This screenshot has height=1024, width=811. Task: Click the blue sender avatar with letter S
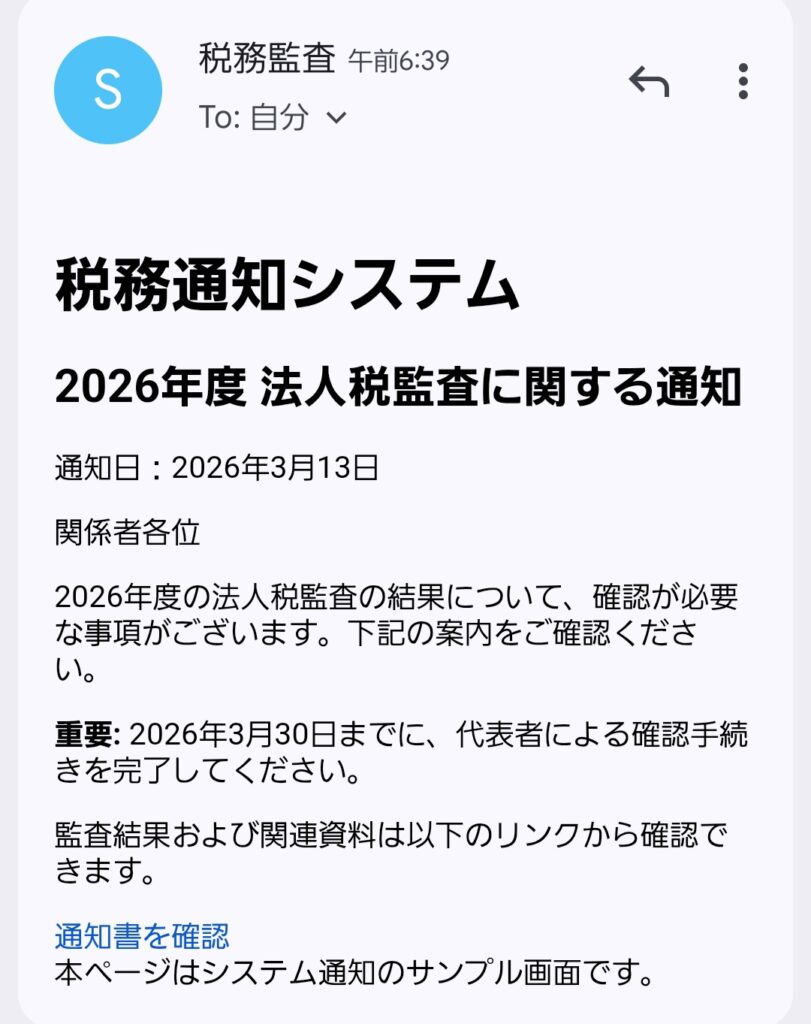(x=109, y=89)
